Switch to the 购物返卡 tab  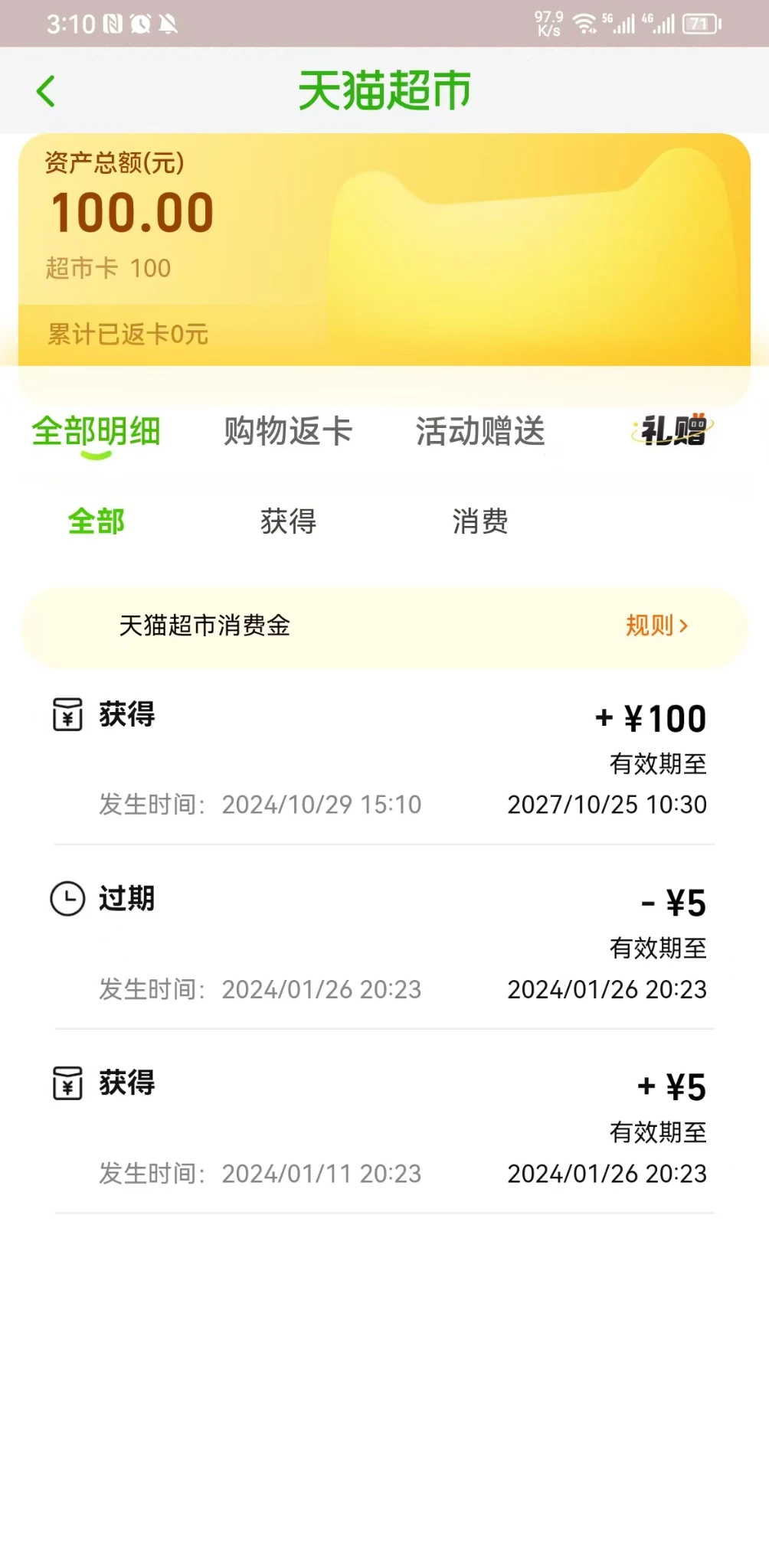pos(287,431)
